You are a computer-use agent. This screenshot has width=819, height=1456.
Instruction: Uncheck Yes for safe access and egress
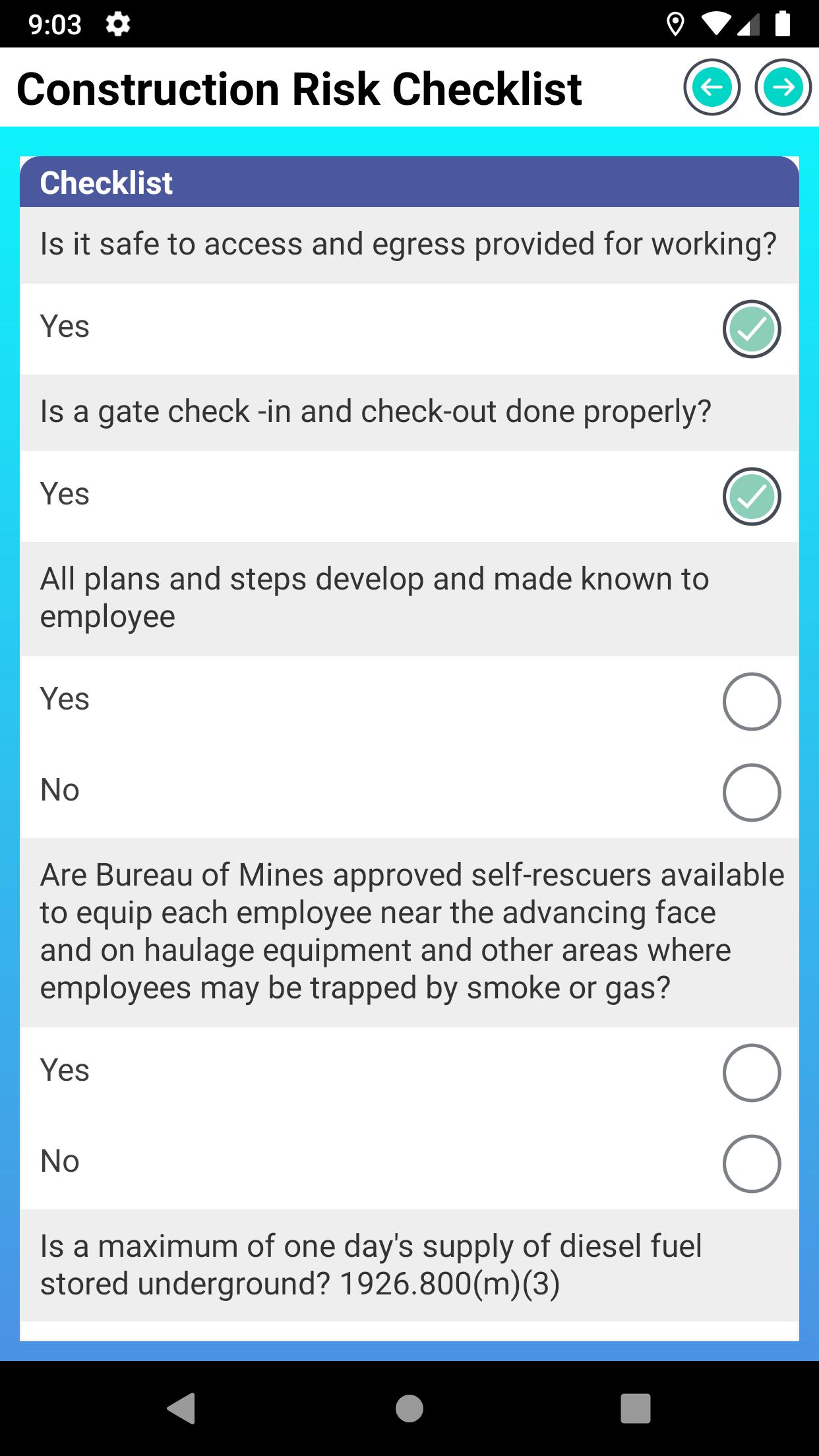tap(752, 329)
